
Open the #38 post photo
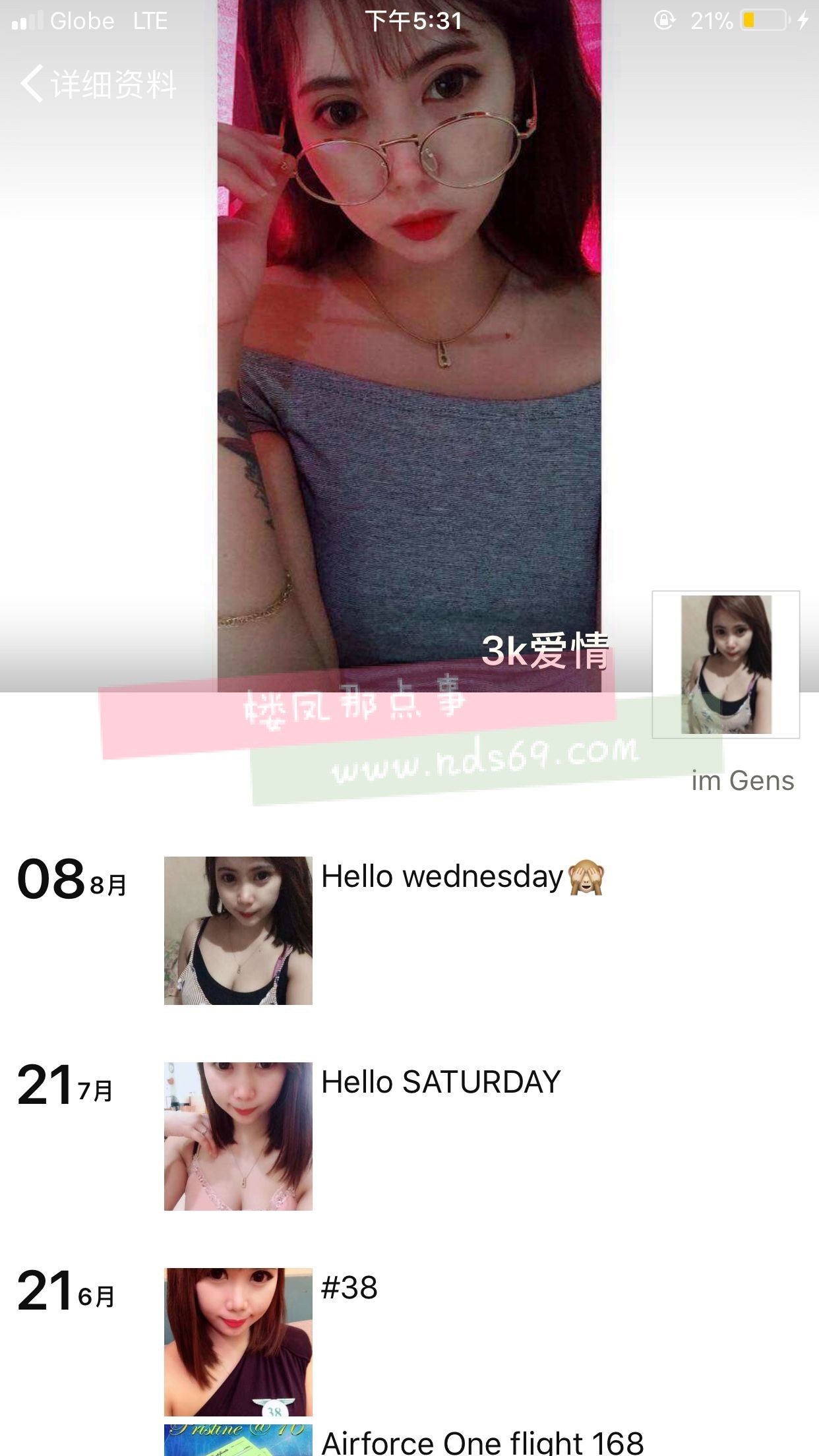click(x=238, y=1341)
